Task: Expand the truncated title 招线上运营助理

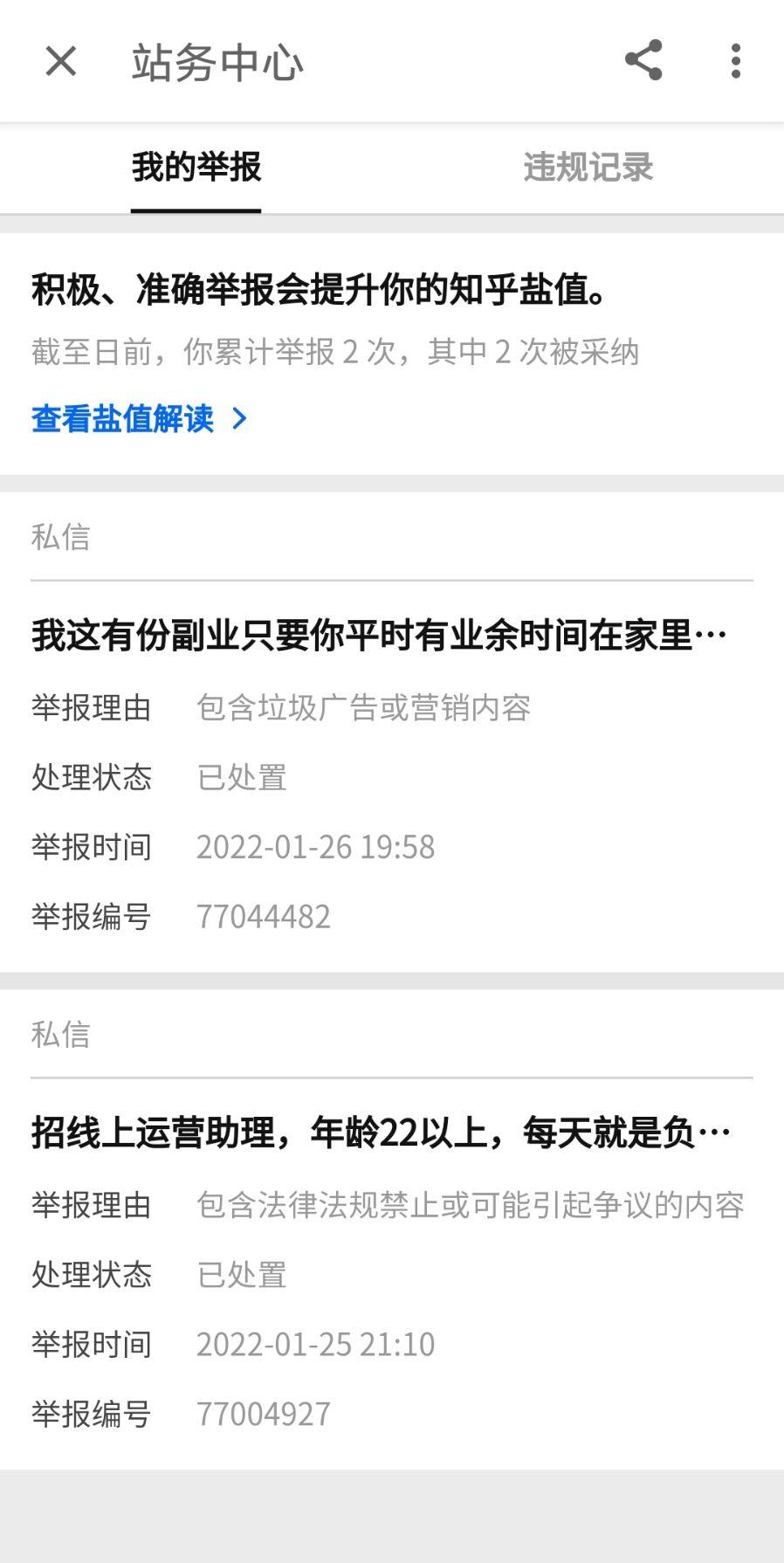Action: pyautogui.click(x=379, y=1131)
